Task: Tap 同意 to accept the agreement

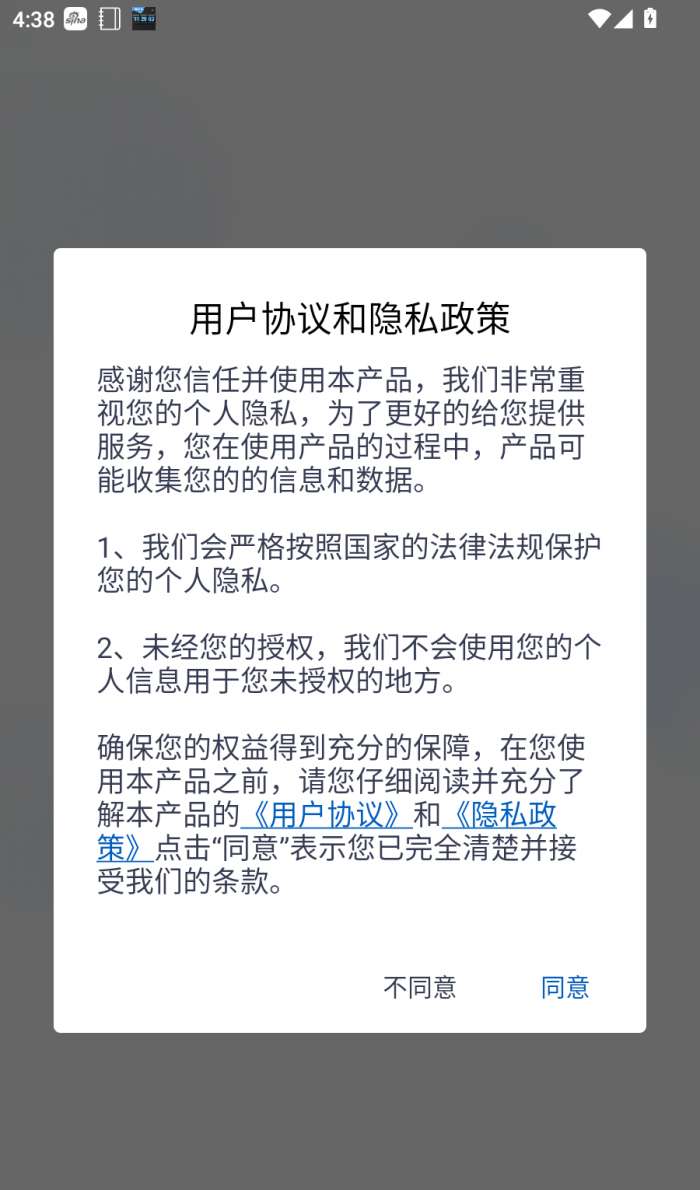Action: [565, 987]
